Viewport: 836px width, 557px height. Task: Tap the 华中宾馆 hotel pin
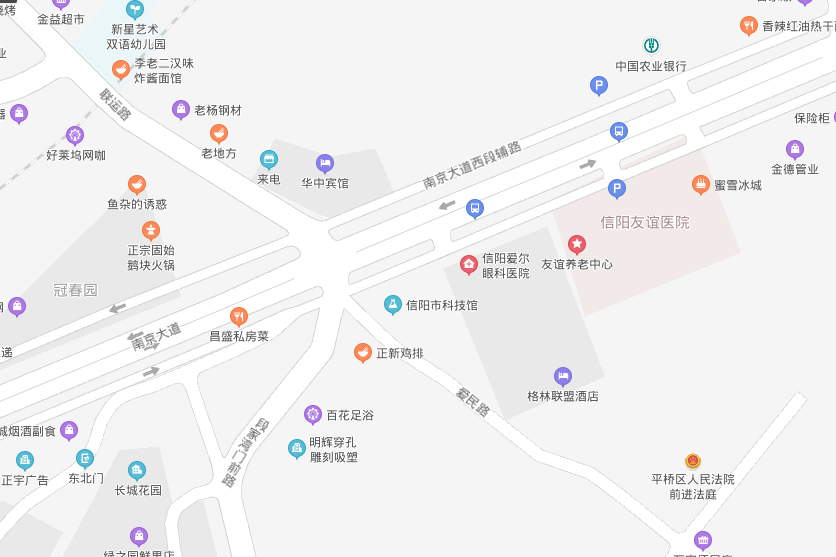(x=325, y=163)
